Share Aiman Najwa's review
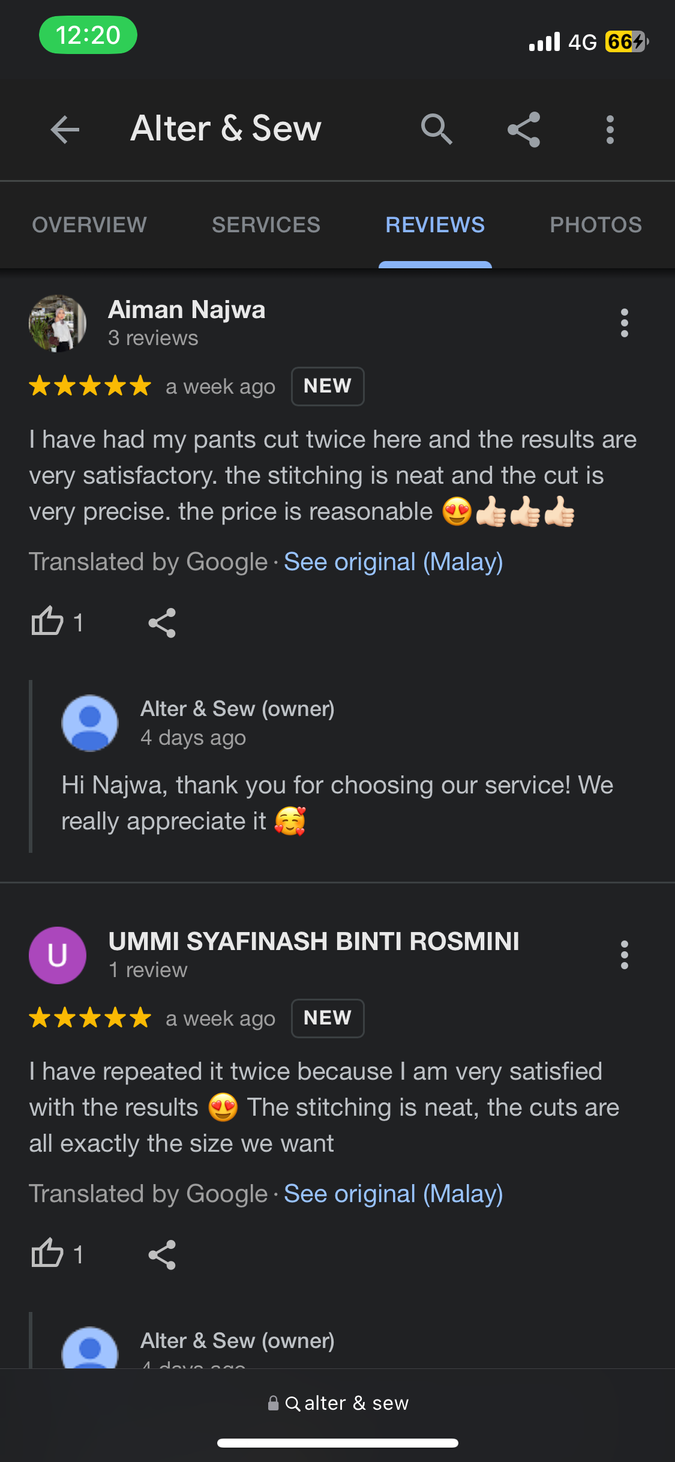 pos(162,623)
